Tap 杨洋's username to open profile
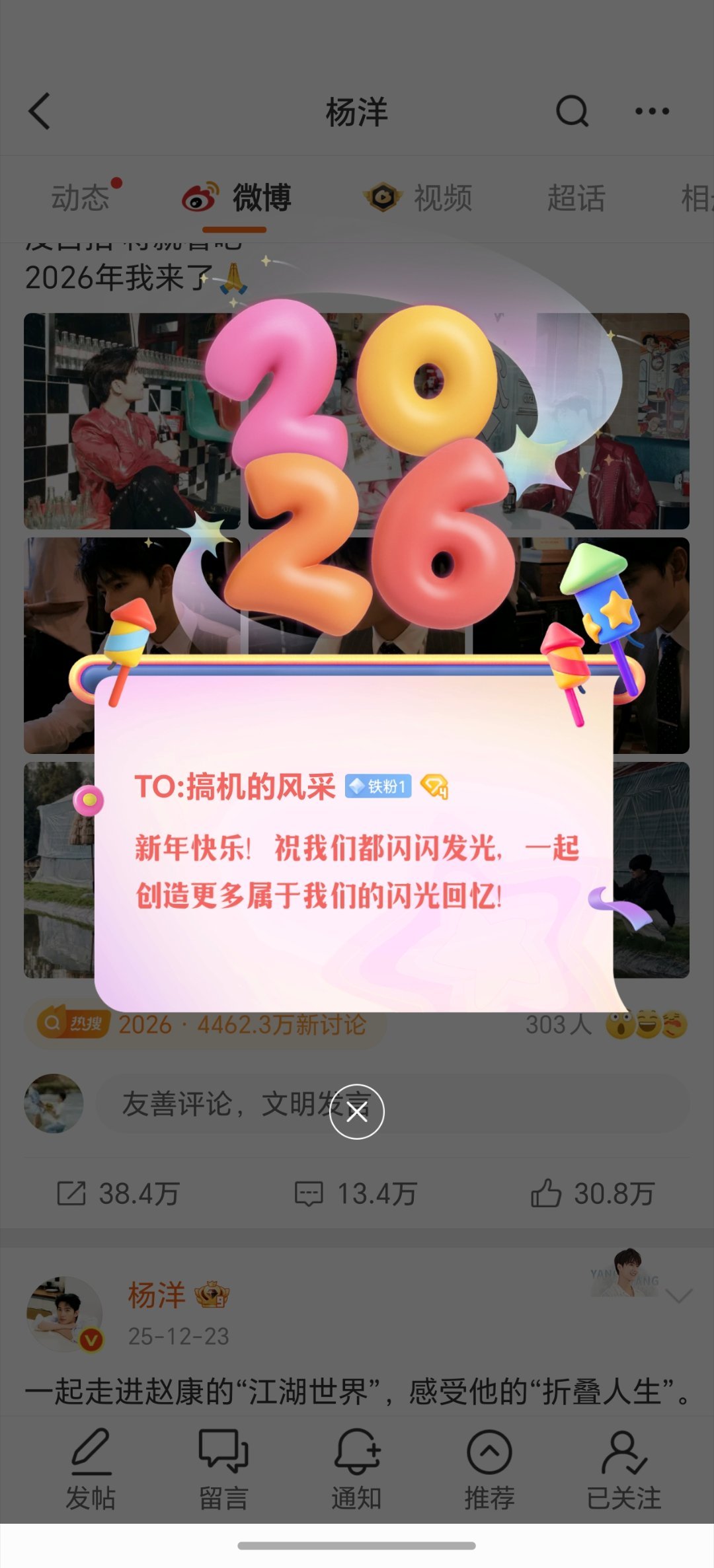Viewport: 714px width, 1568px height. click(157, 1296)
